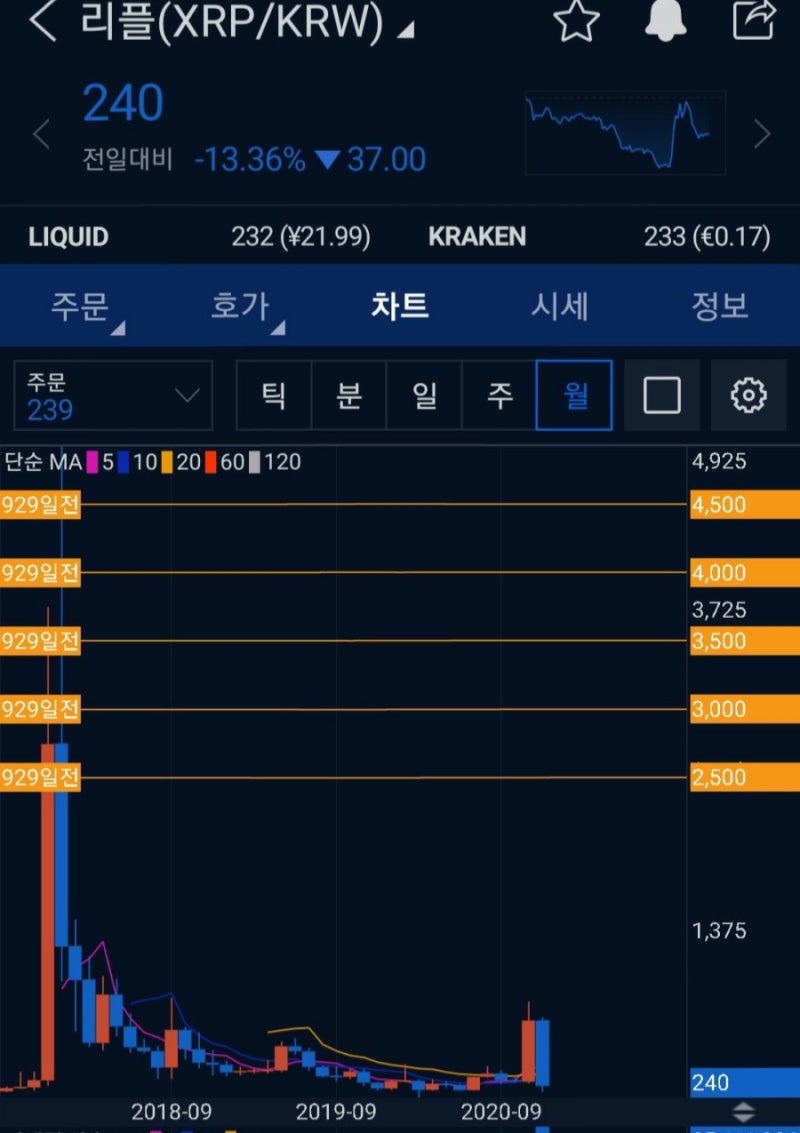Select the 일 daily interval button
Image resolution: width=800 pixels, height=1133 pixels.
(424, 395)
